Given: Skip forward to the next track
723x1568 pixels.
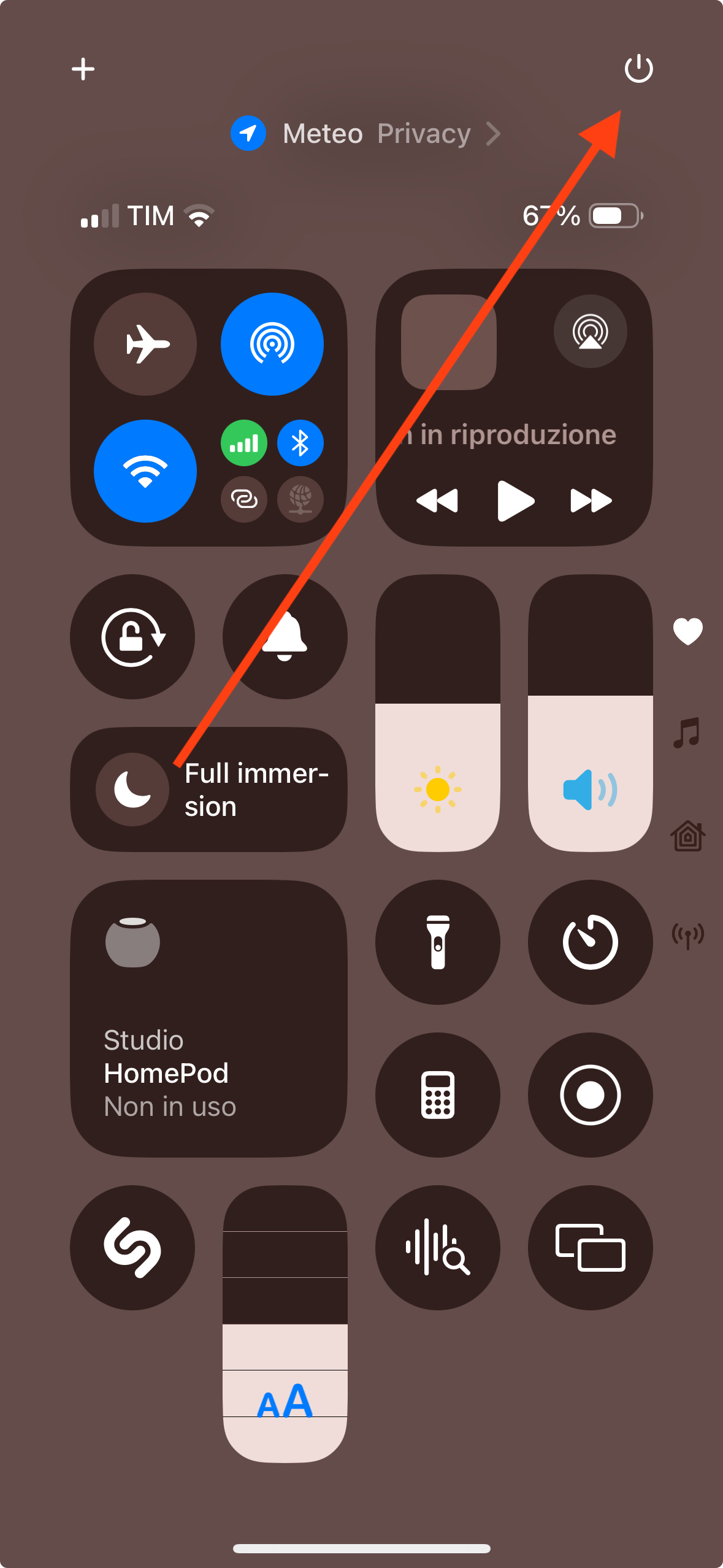Looking at the screenshot, I should click(x=591, y=501).
